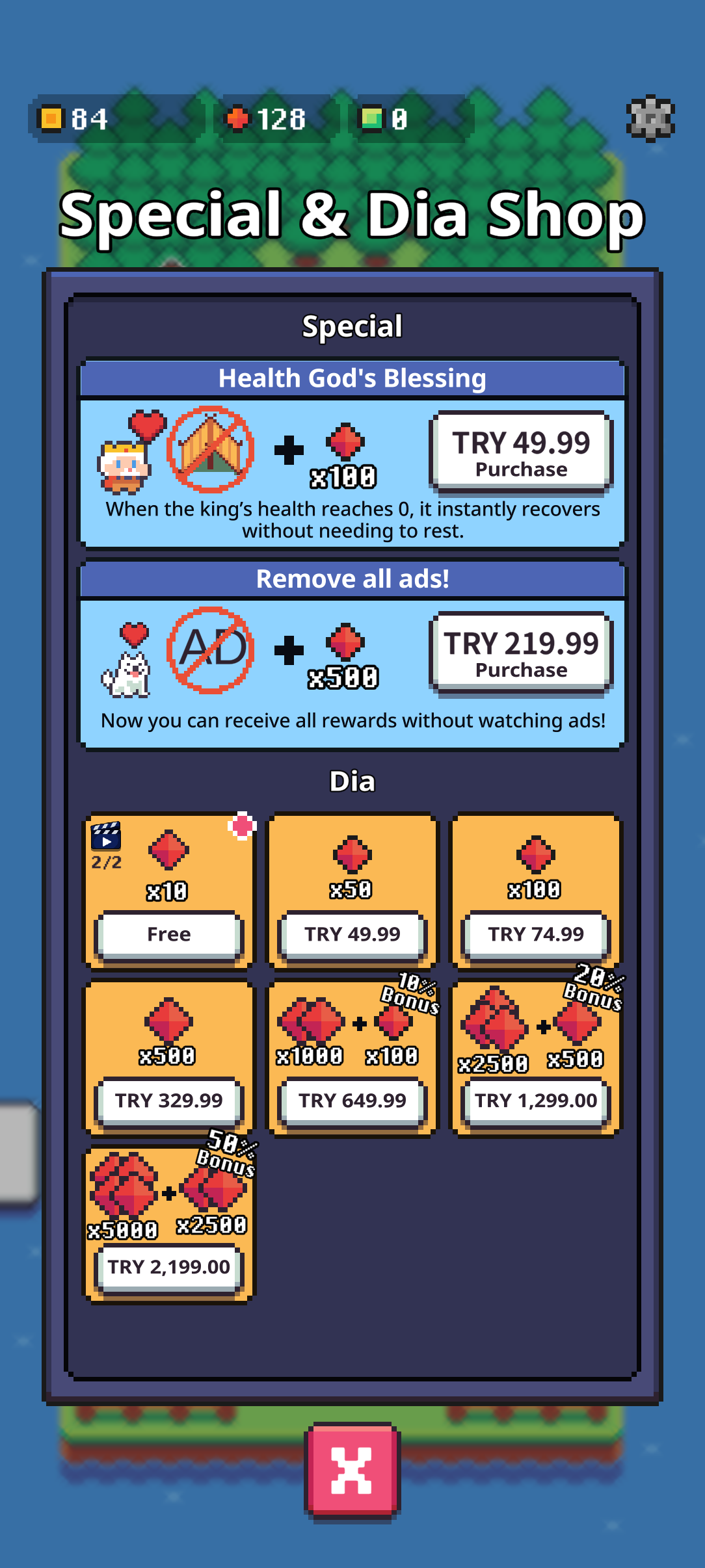The image size is (705, 1568).
Task: Claim the free x10 dia
Action: [168, 934]
